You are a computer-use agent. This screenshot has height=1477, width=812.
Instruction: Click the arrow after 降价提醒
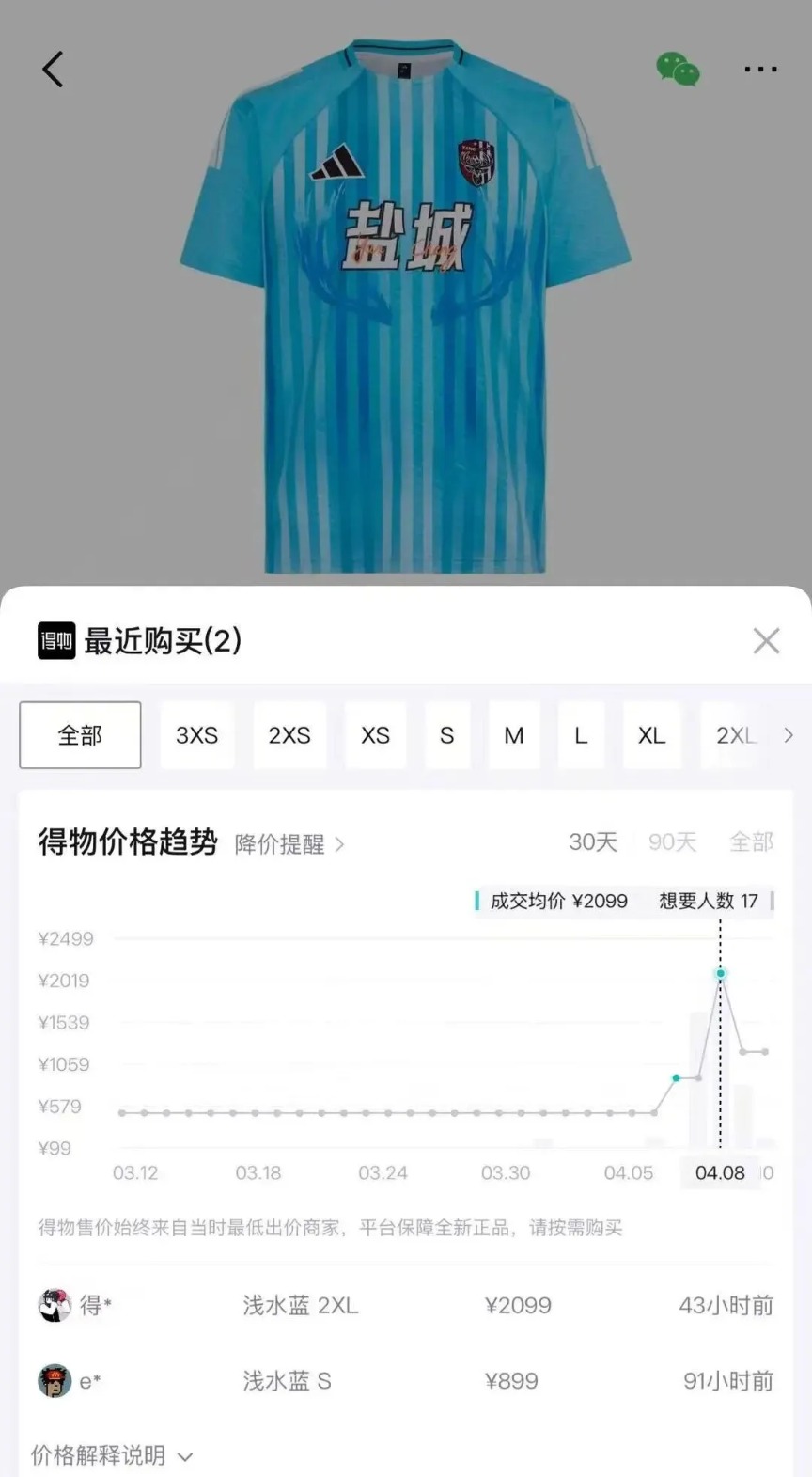(340, 844)
